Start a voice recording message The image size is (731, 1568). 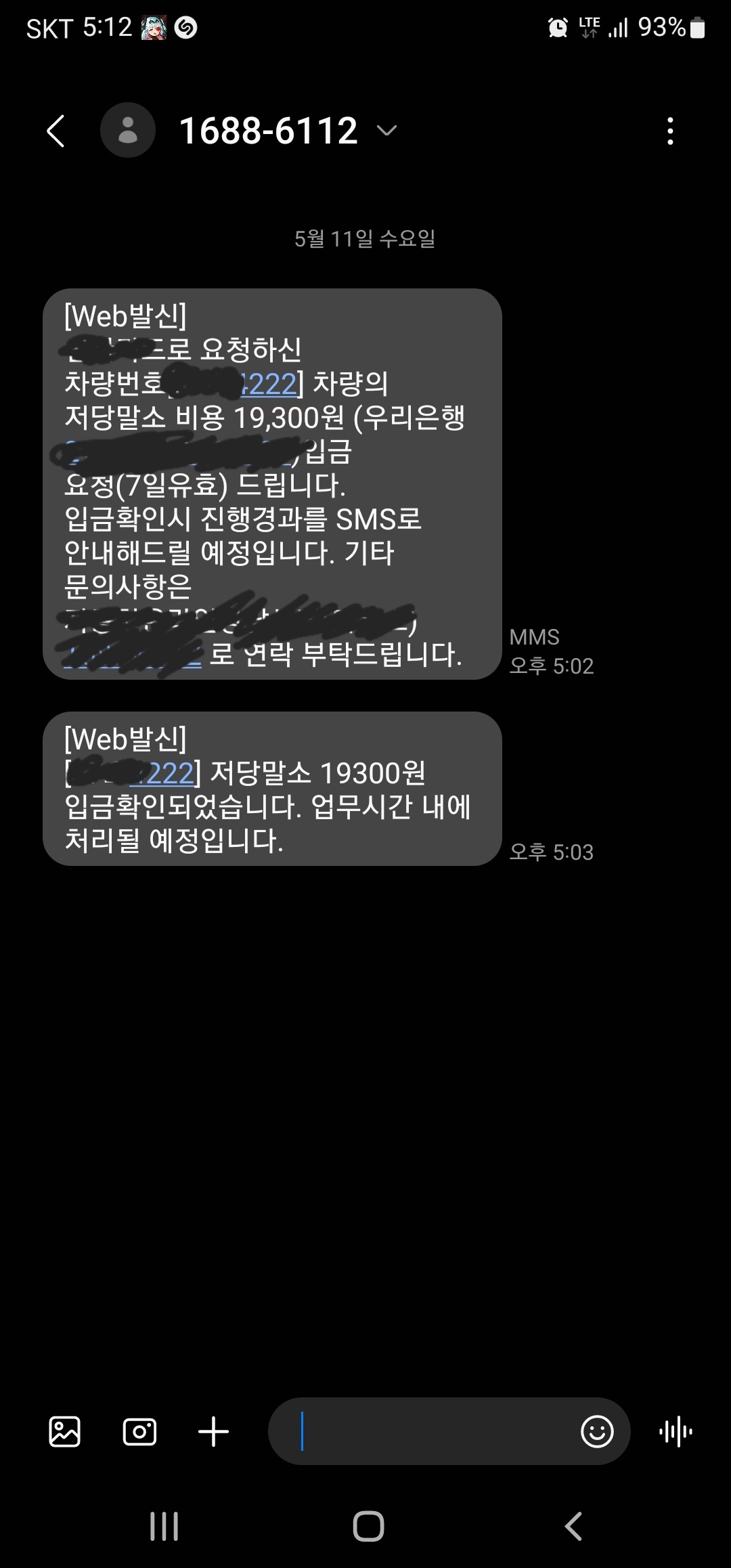click(675, 1431)
